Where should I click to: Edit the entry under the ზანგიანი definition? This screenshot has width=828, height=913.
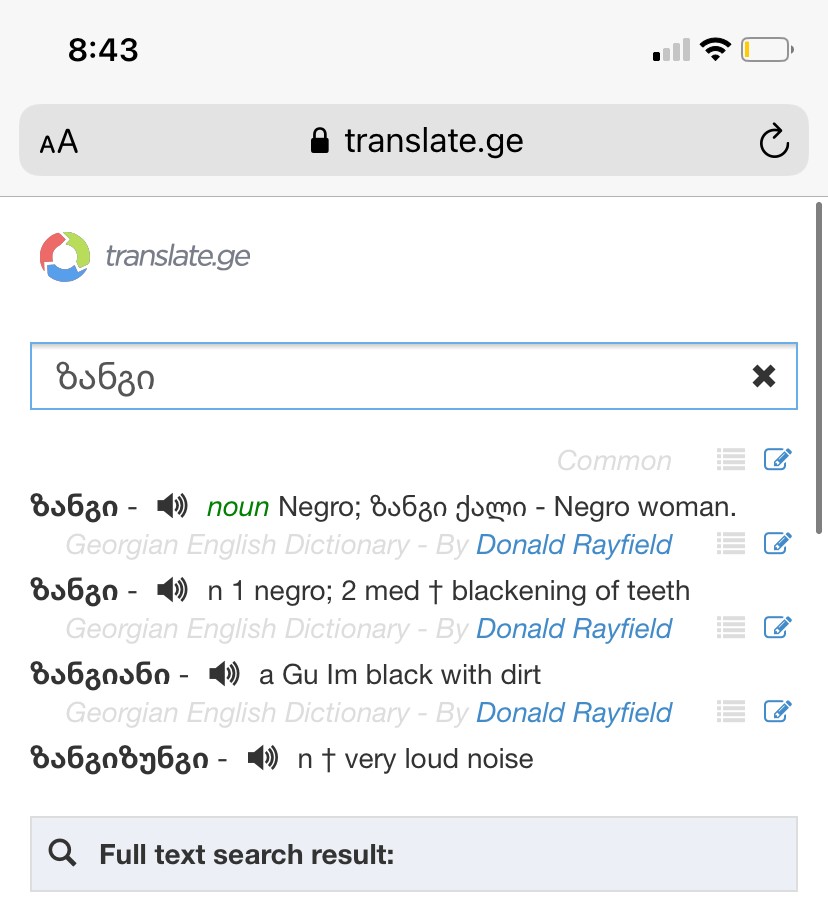click(777, 712)
